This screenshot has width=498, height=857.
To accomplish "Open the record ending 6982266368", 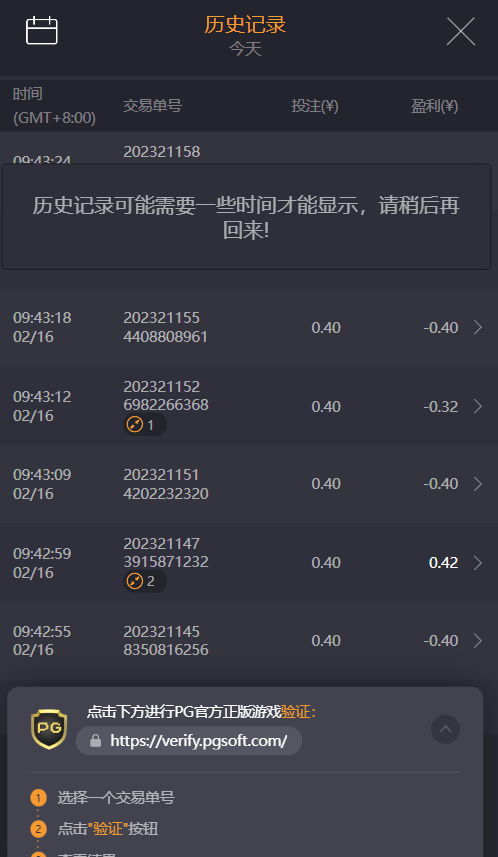I will pos(249,406).
